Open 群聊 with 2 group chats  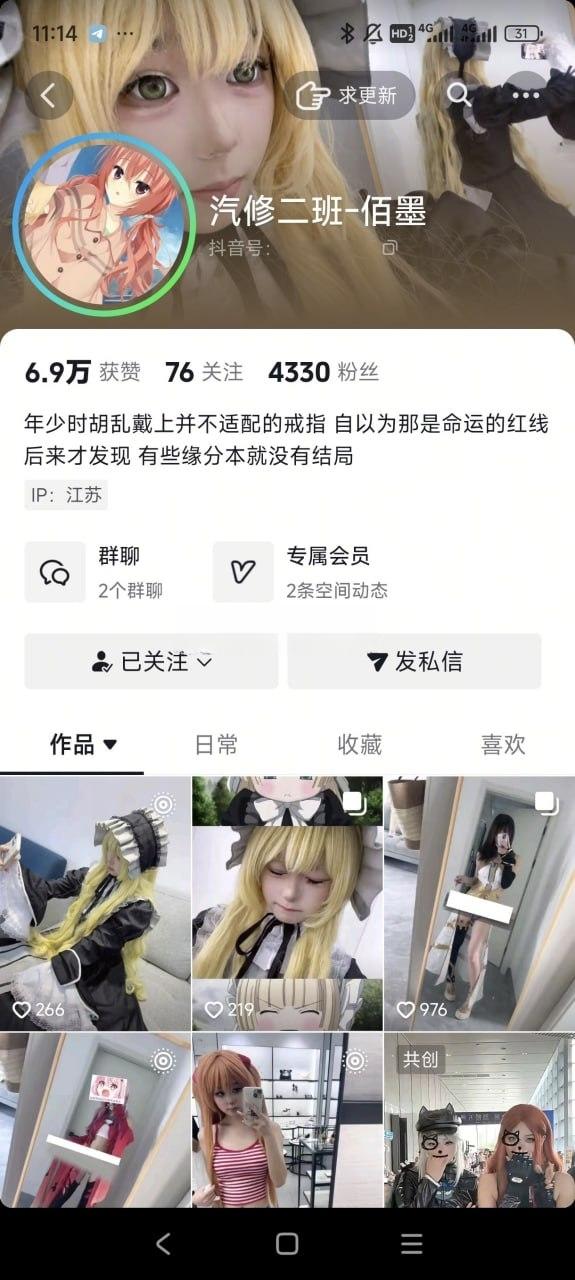[x=94, y=572]
